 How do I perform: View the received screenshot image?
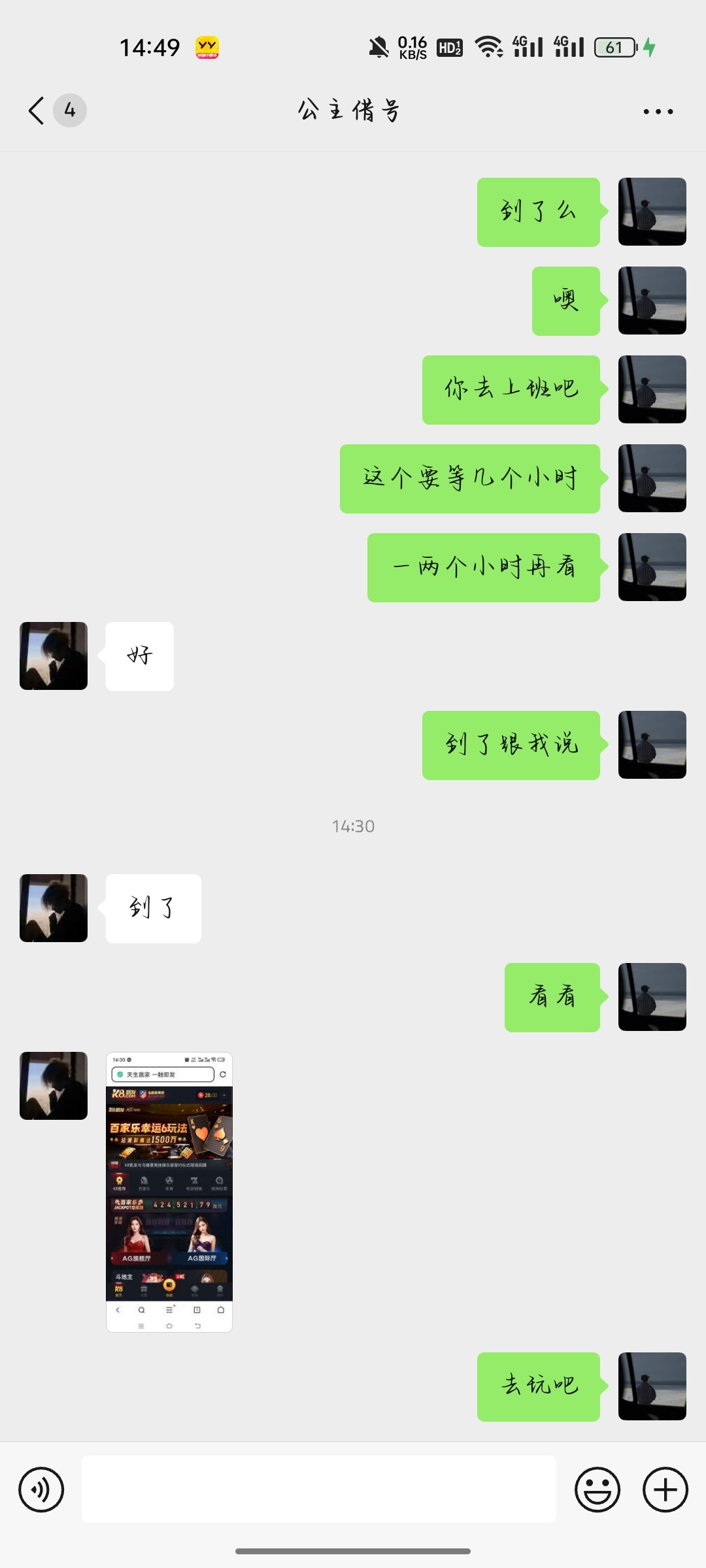click(x=169, y=1192)
